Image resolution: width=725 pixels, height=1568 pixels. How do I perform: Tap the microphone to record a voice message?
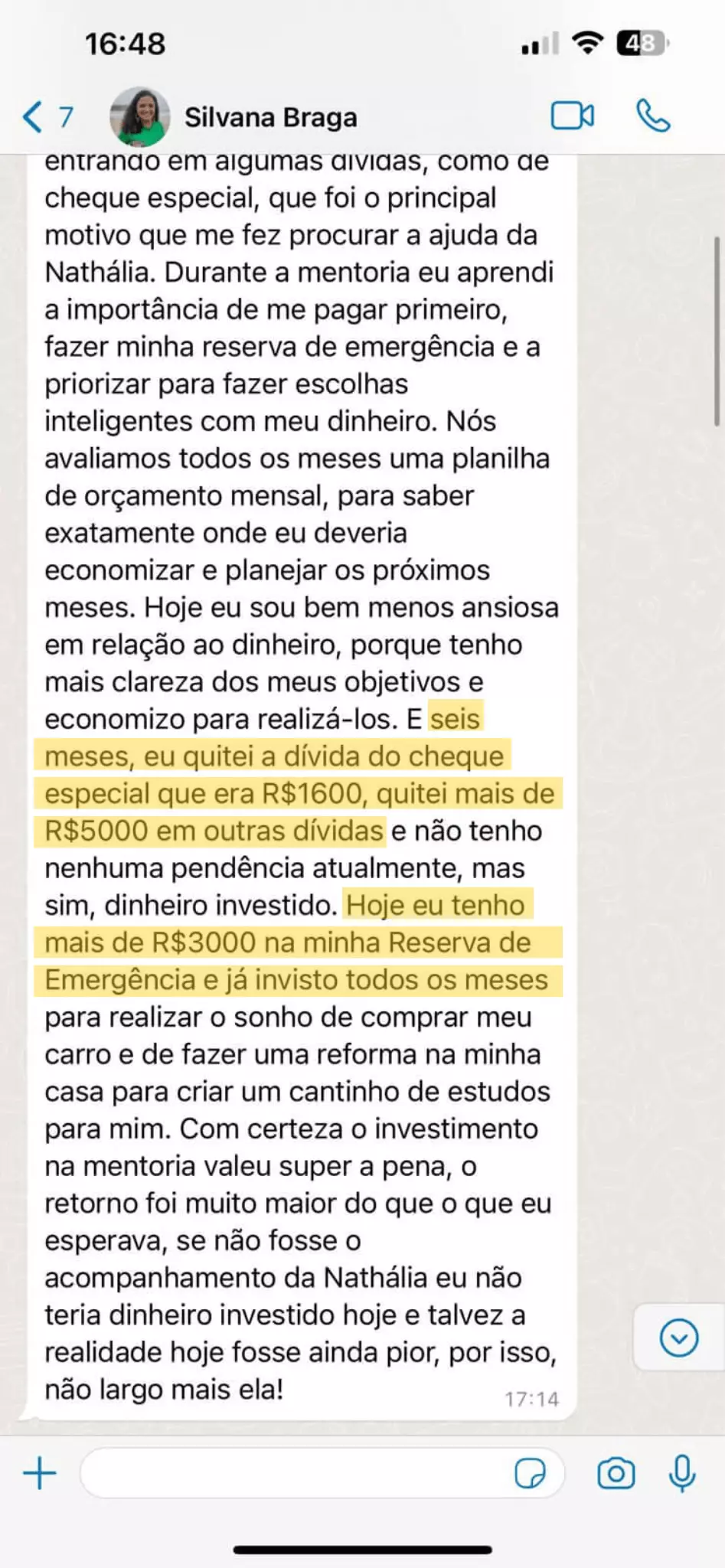(x=681, y=1473)
